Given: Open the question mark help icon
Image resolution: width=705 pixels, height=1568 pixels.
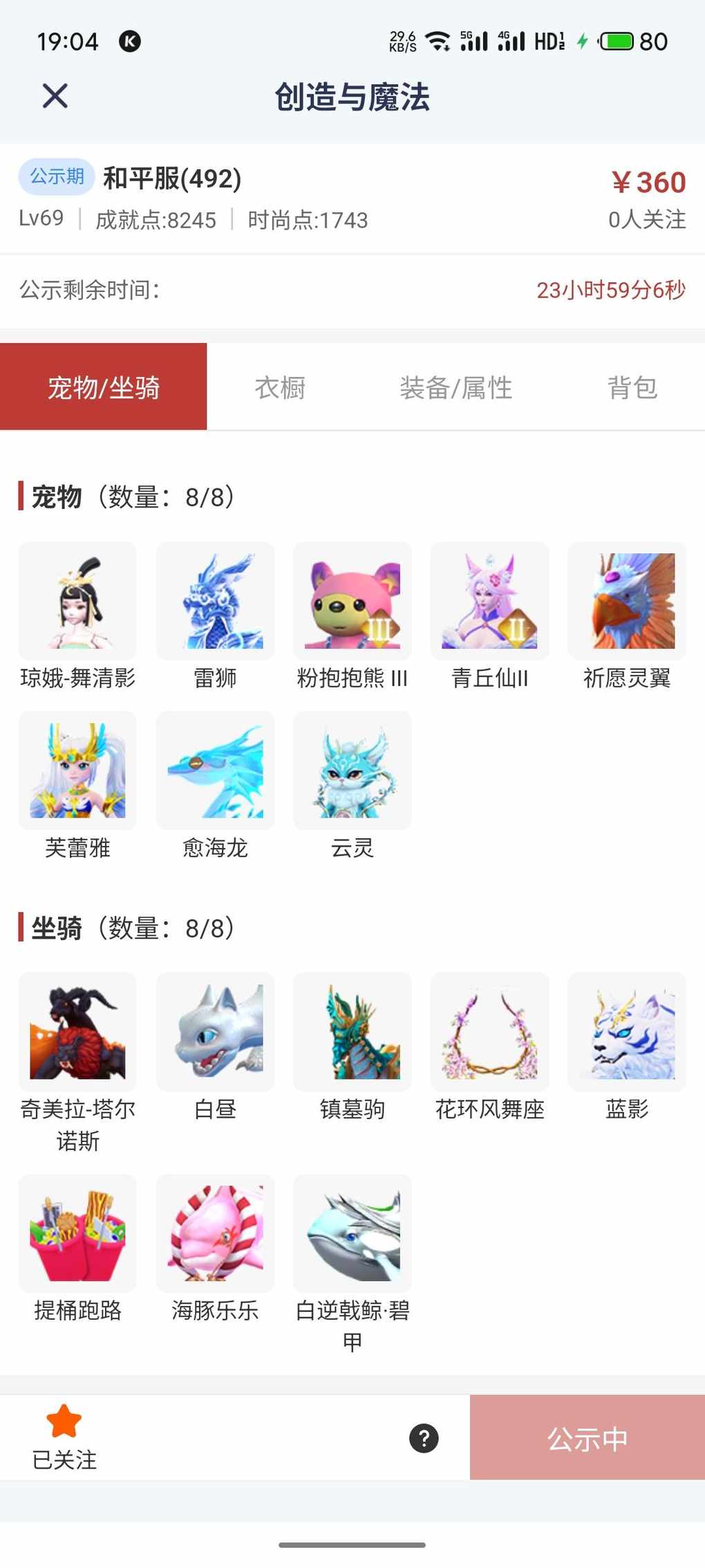Looking at the screenshot, I should (424, 1438).
